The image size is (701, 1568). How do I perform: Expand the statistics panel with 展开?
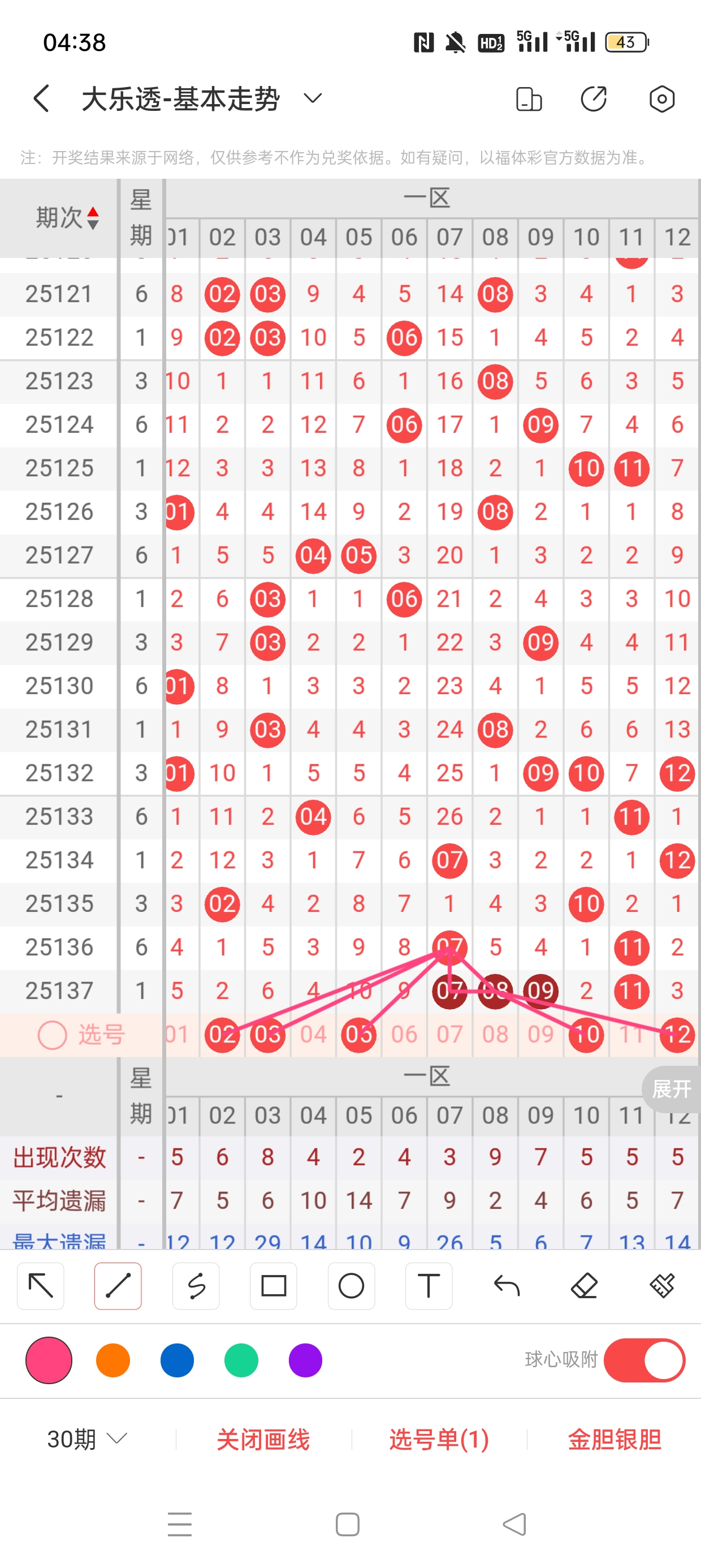pyautogui.click(x=671, y=1089)
